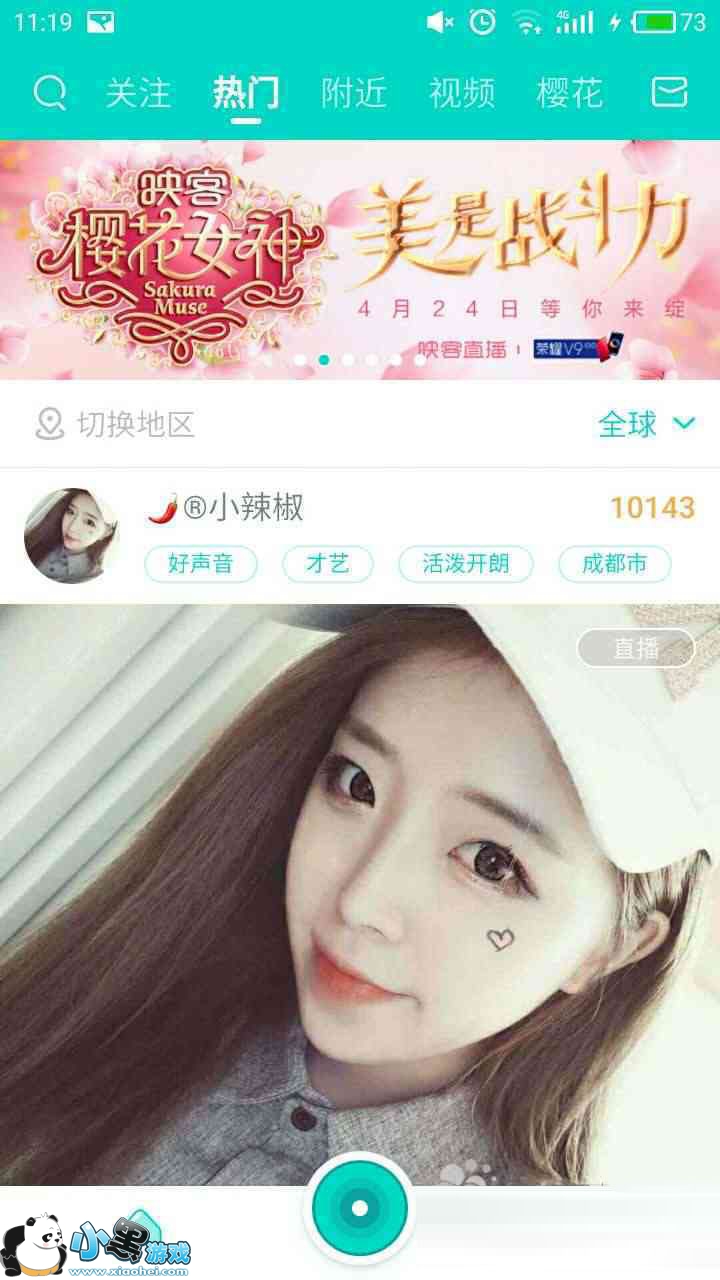Switch to the 视频 tab
The height and width of the screenshot is (1280, 720).
[461, 93]
